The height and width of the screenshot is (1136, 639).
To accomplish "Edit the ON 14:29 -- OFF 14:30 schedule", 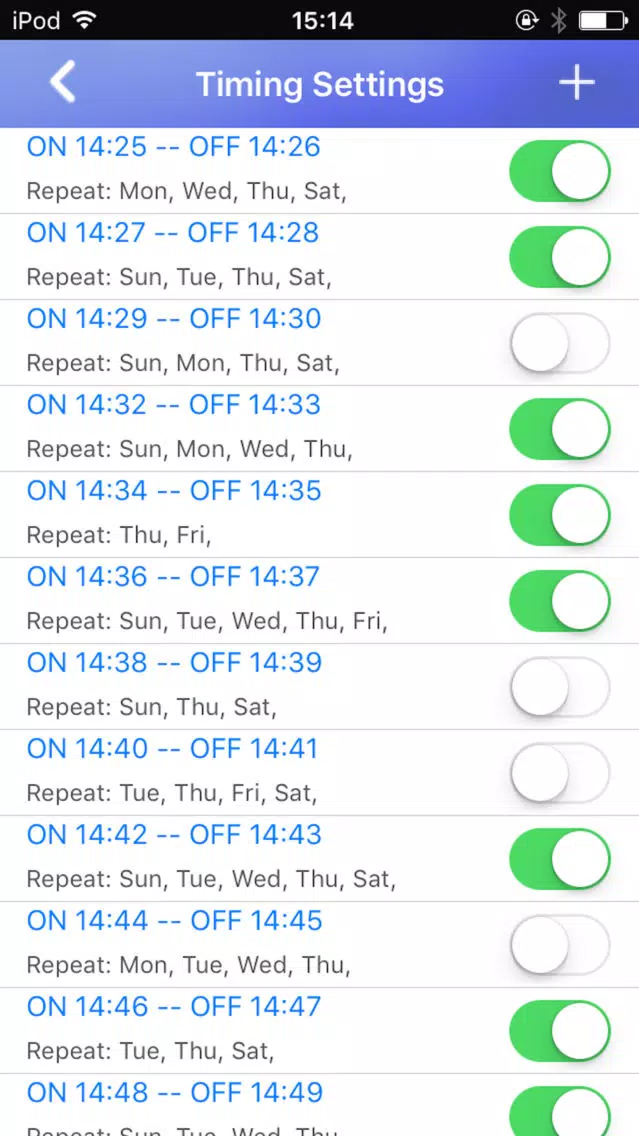I will [x=320, y=343].
